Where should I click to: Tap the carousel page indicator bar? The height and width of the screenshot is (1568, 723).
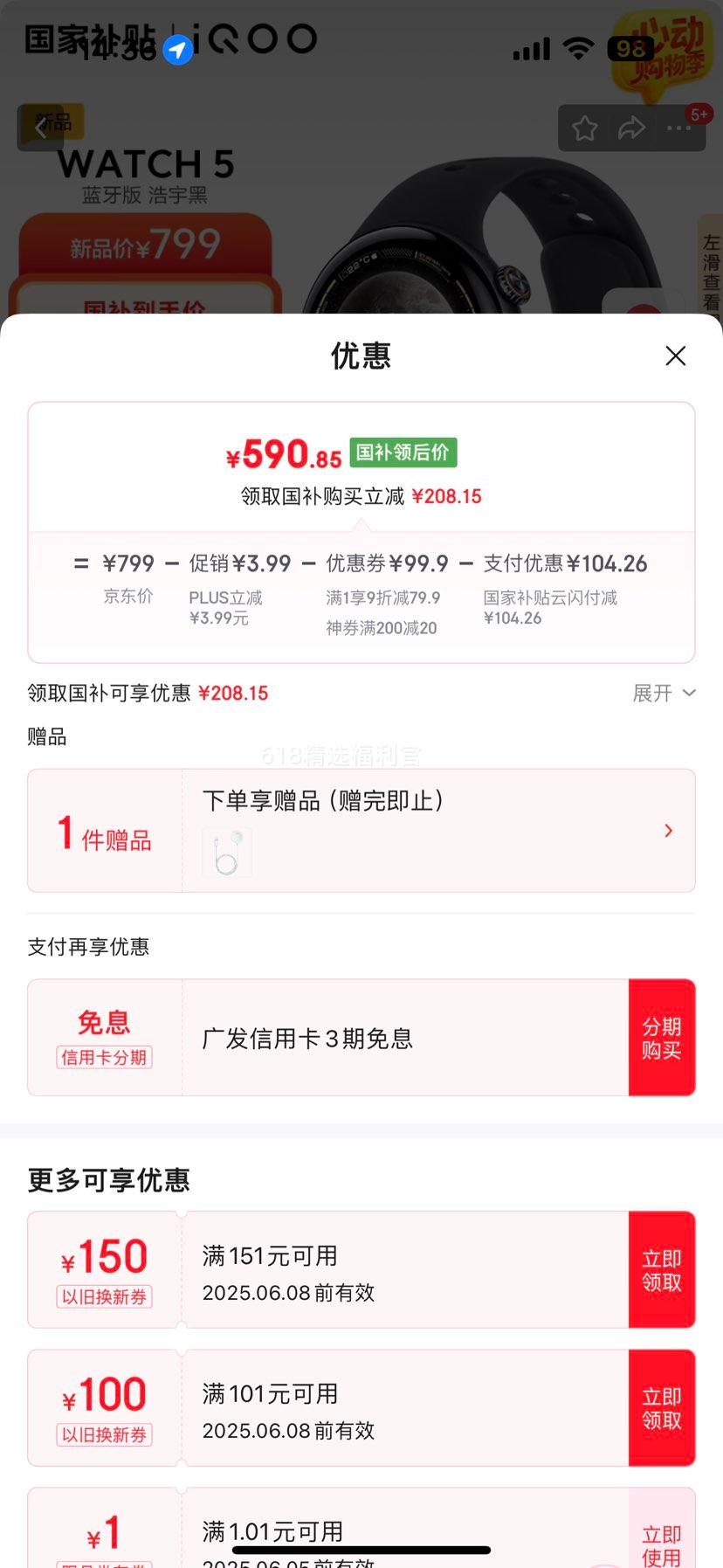pyautogui.click(x=361, y=1544)
